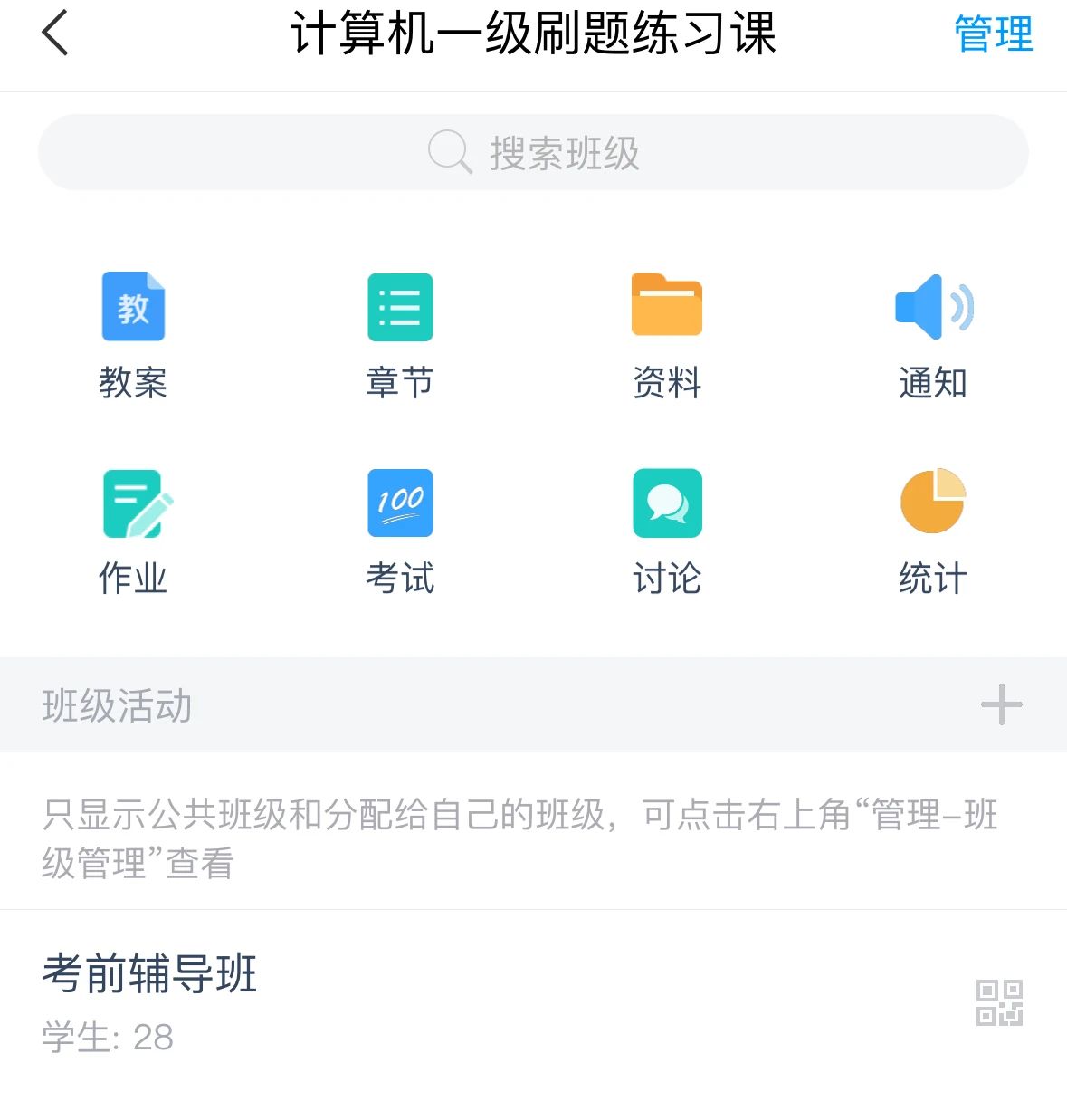Show the QR code for 考前辅导班
This screenshot has width=1067, height=1120.
pyautogui.click(x=999, y=1002)
